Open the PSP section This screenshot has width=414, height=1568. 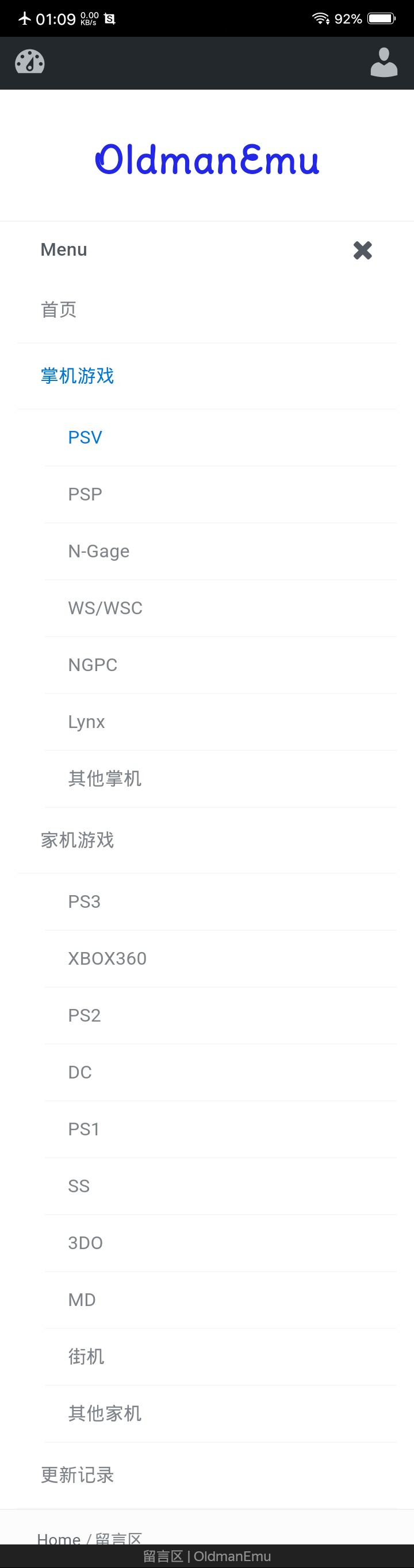[x=85, y=494]
